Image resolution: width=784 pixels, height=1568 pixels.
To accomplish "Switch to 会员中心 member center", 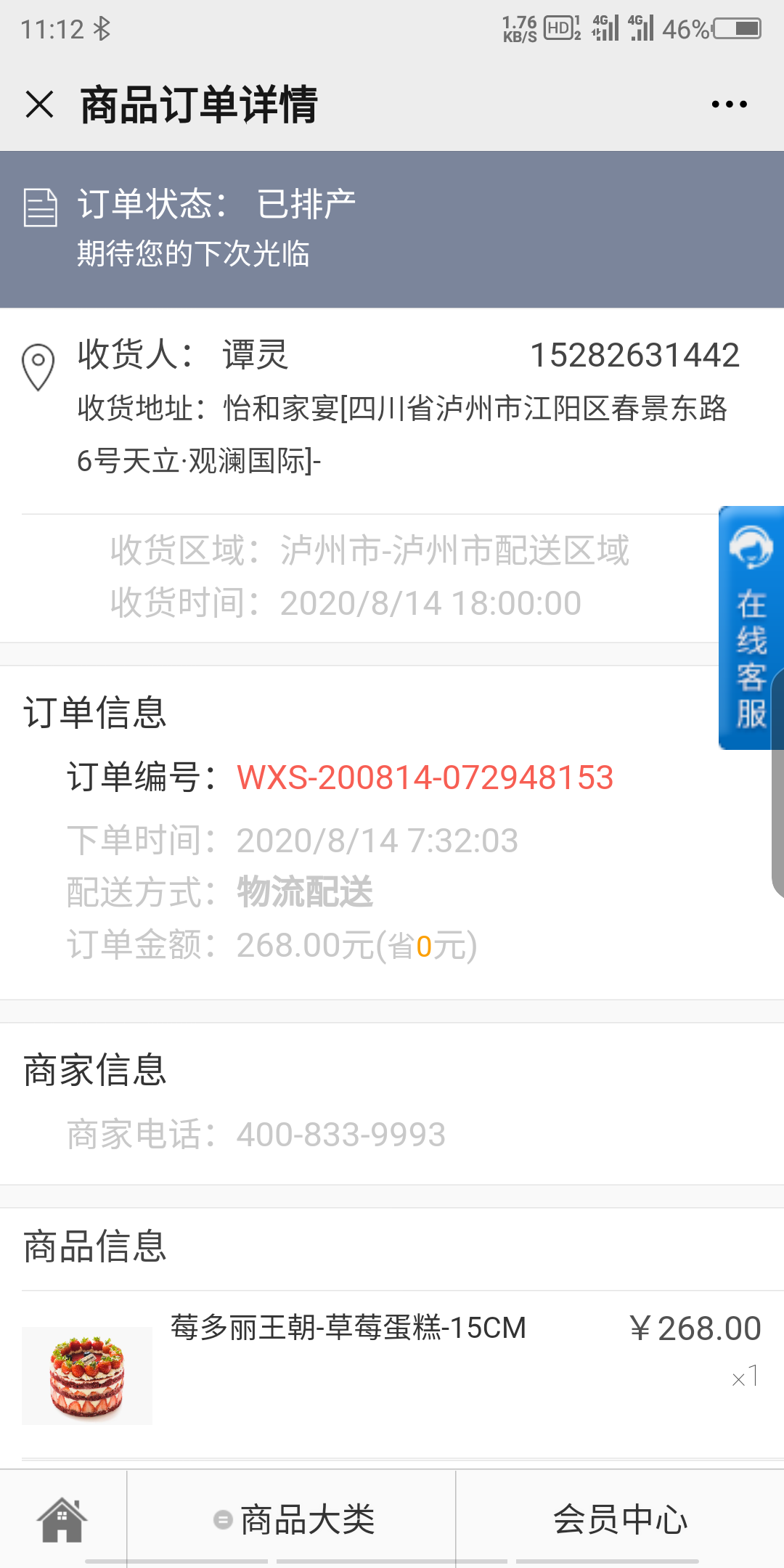I will (620, 1519).
